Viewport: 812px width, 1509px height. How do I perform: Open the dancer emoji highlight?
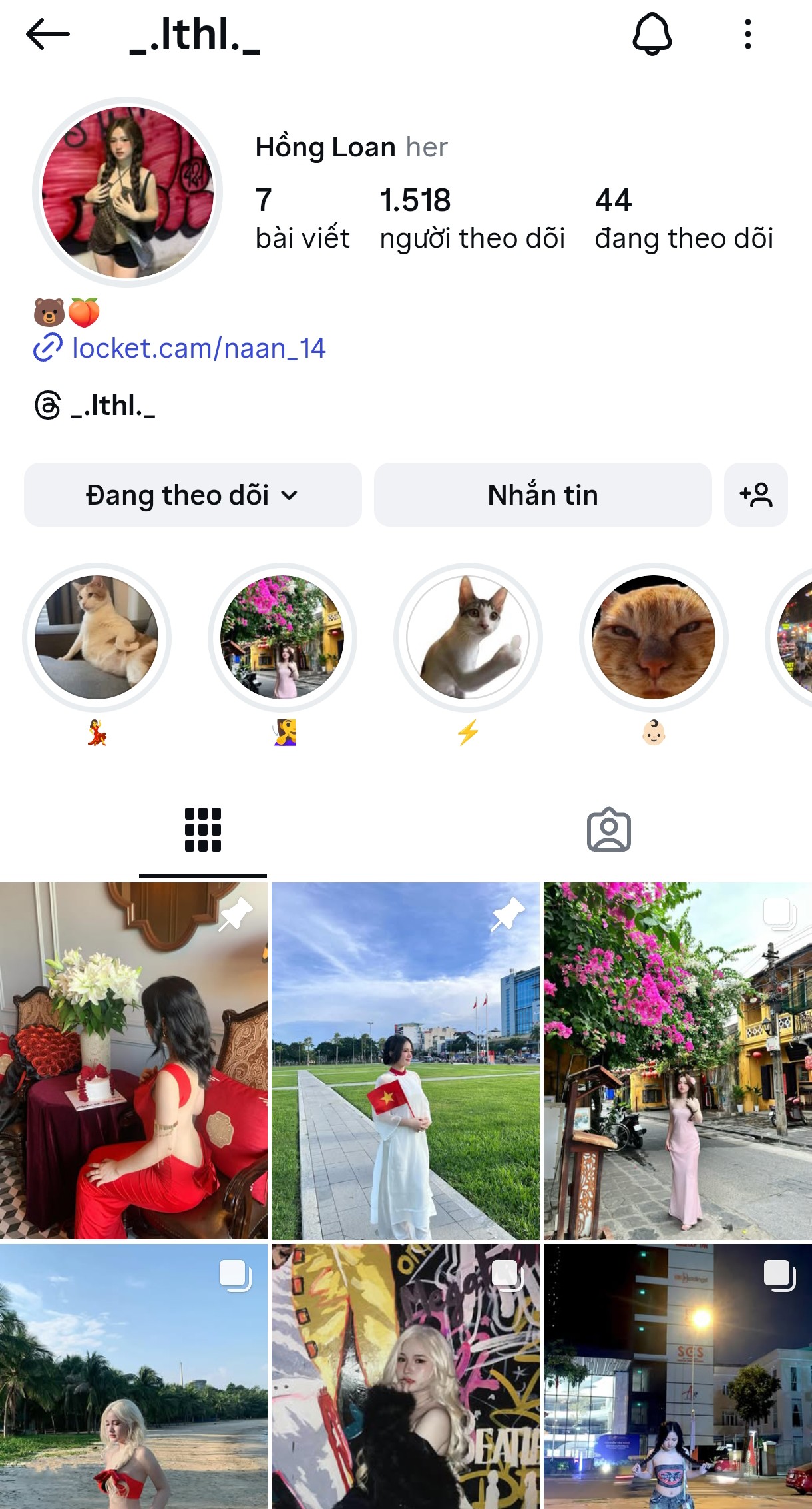tap(97, 637)
